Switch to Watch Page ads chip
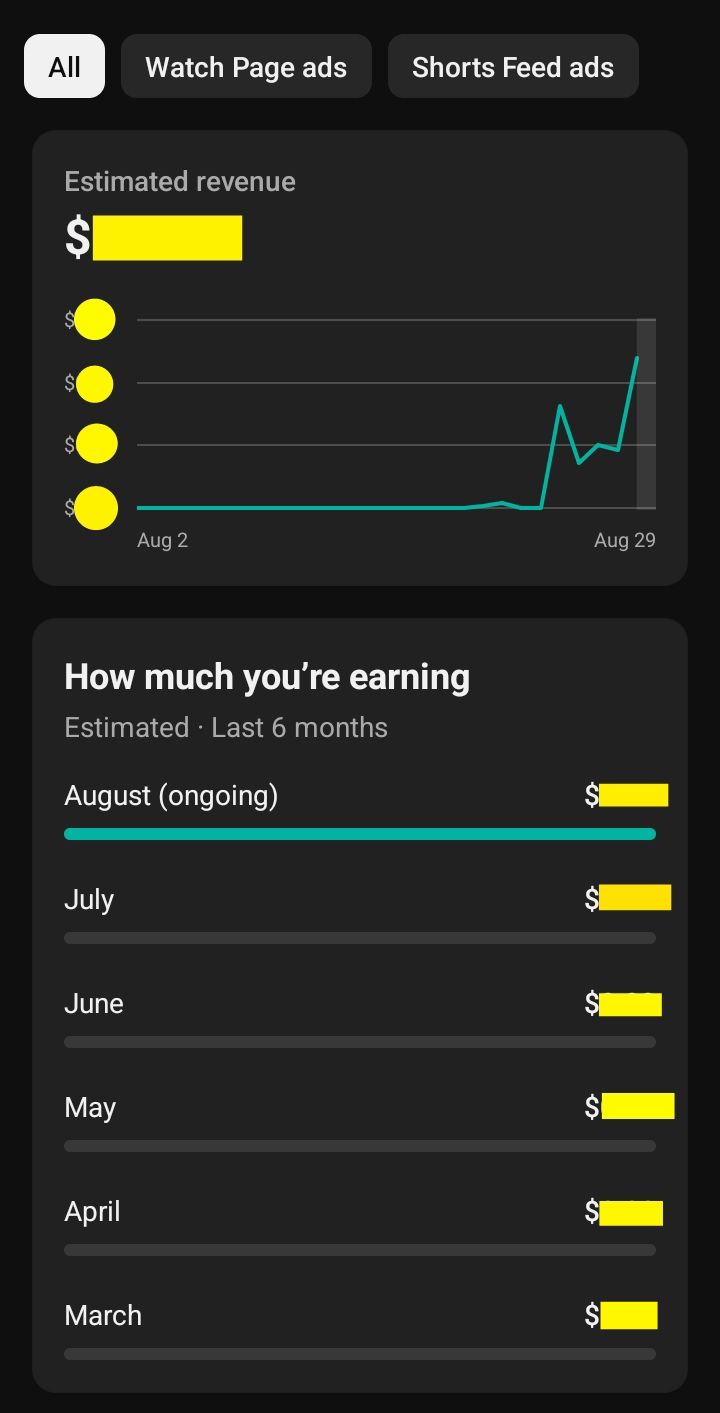This screenshot has width=720, height=1413. pos(246,66)
